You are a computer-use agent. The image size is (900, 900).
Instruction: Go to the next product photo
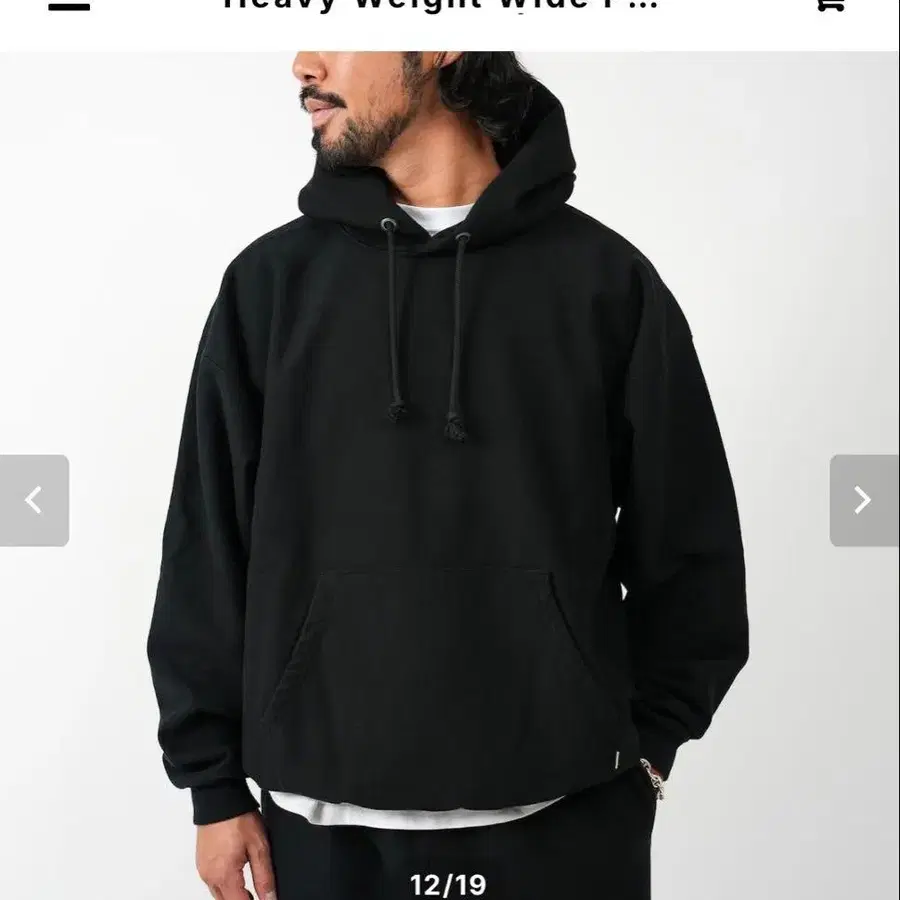pyautogui.click(x=863, y=500)
